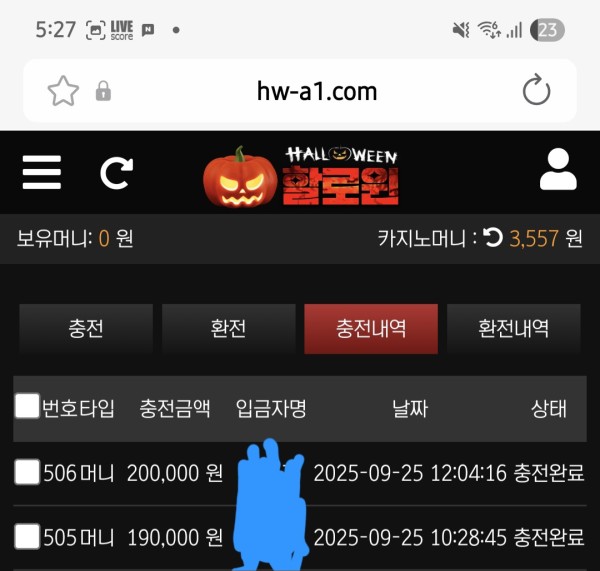Refresh the 카지노머니 balance
Screen dimensions: 600x571
point(493,238)
